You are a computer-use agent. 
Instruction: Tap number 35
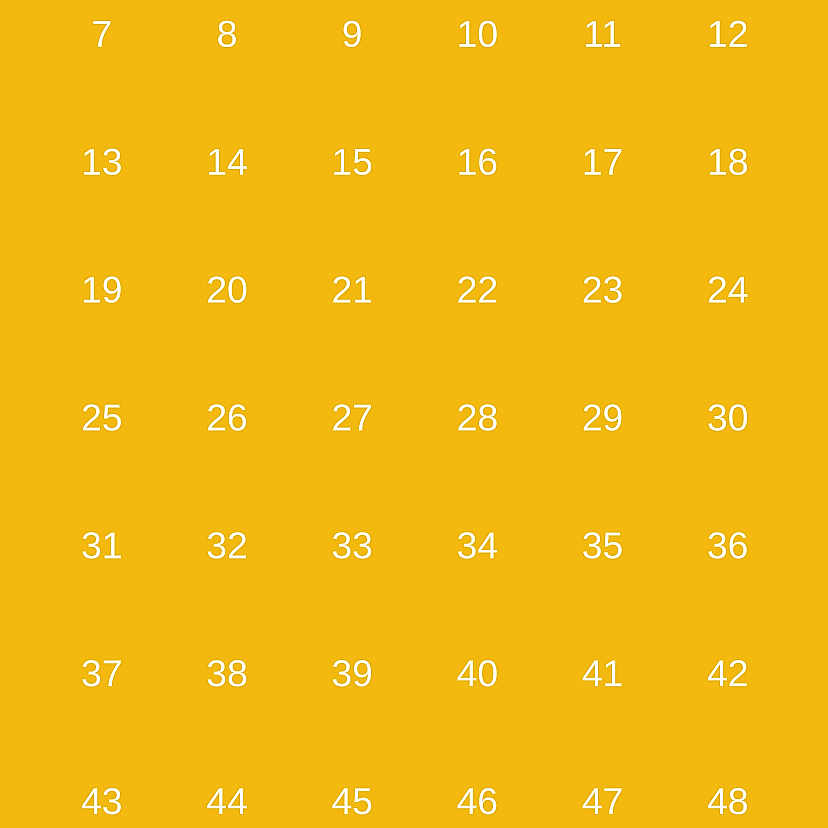(x=602, y=547)
